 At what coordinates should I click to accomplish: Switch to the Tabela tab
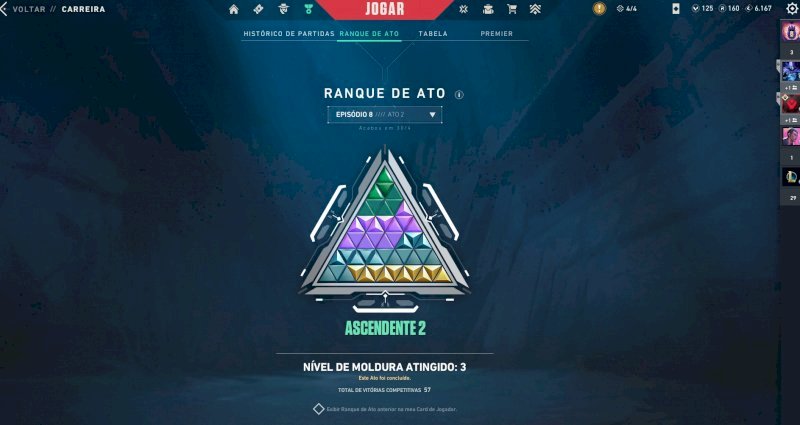(433, 34)
